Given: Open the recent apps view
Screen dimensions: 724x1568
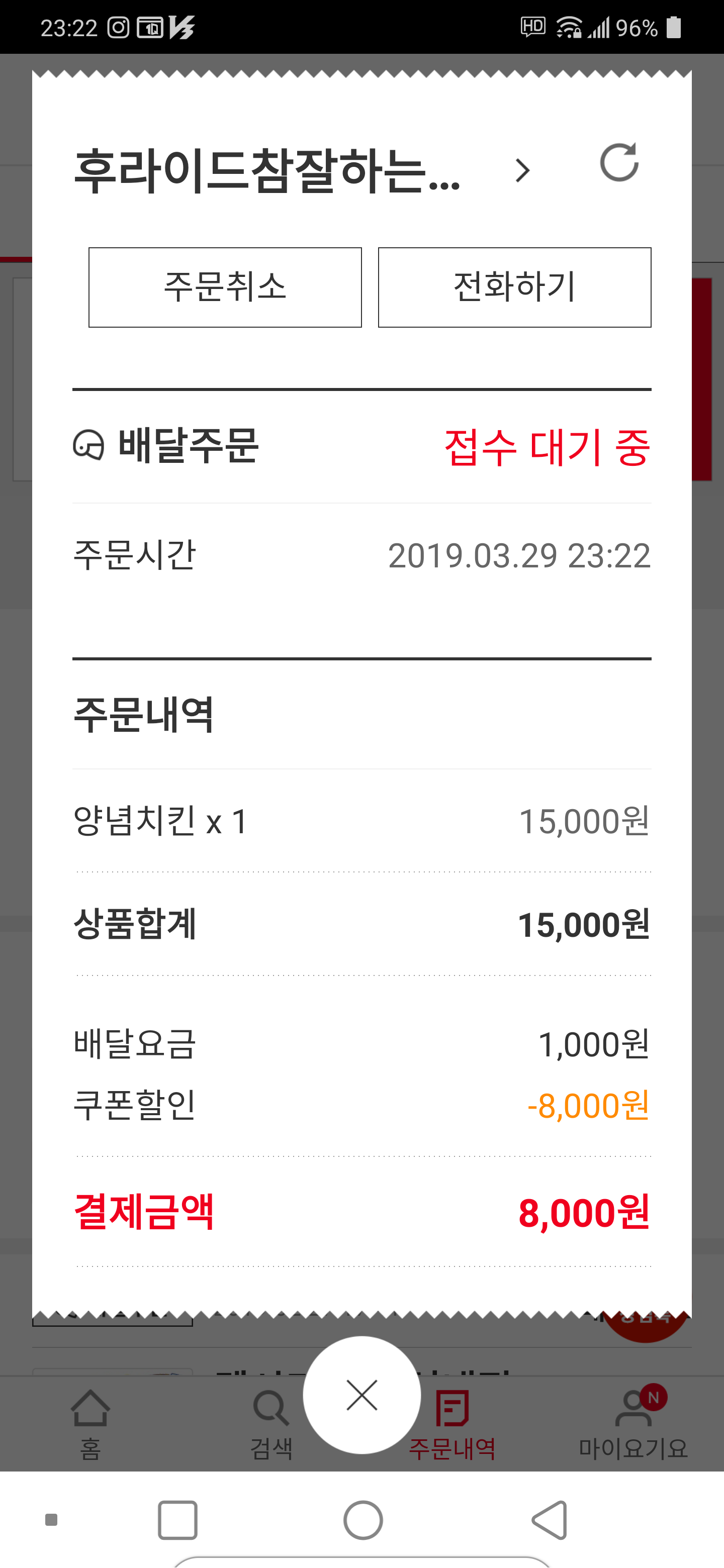Looking at the screenshot, I should tap(177, 1520).
